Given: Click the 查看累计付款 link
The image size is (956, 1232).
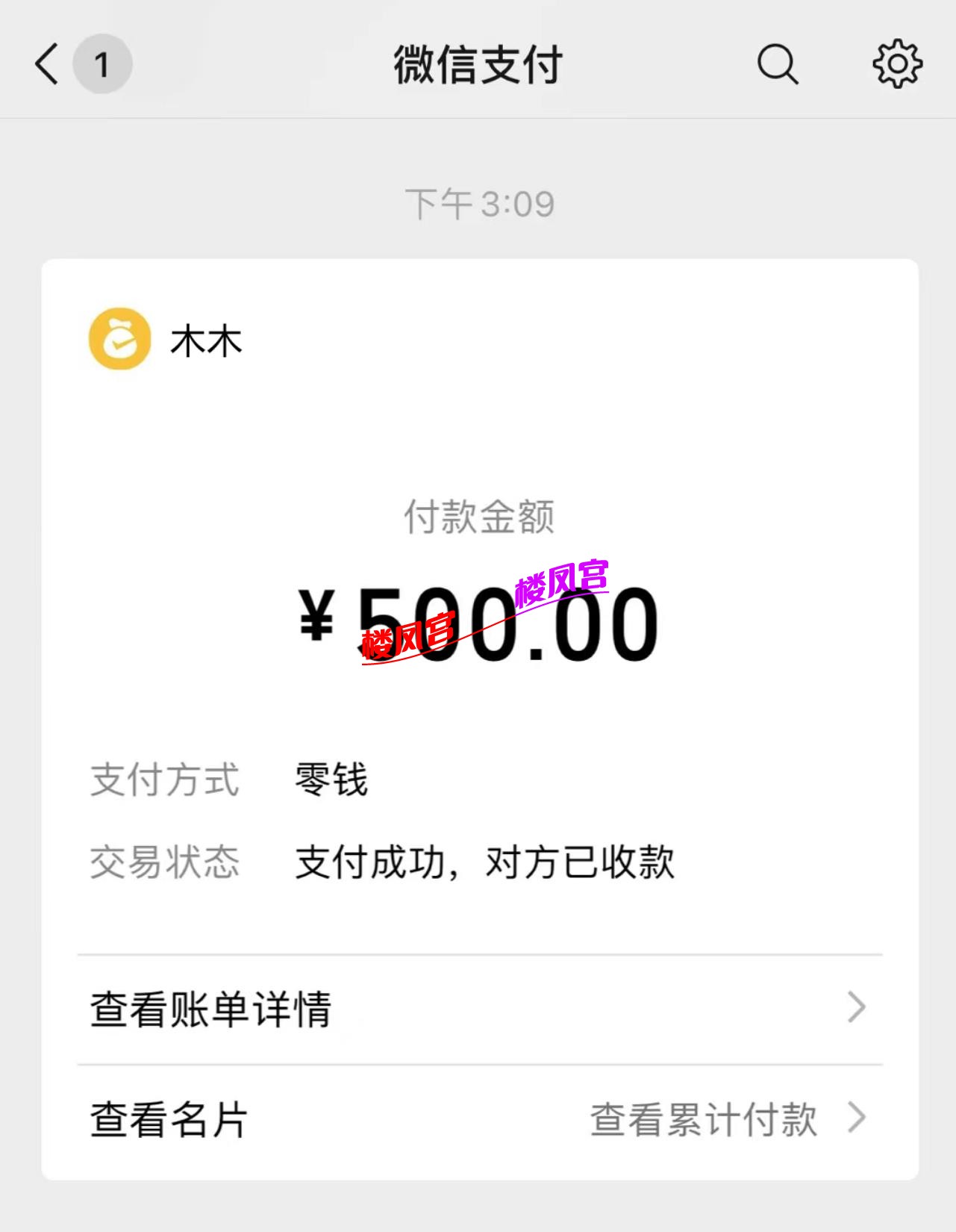Looking at the screenshot, I should coord(702,1118).
